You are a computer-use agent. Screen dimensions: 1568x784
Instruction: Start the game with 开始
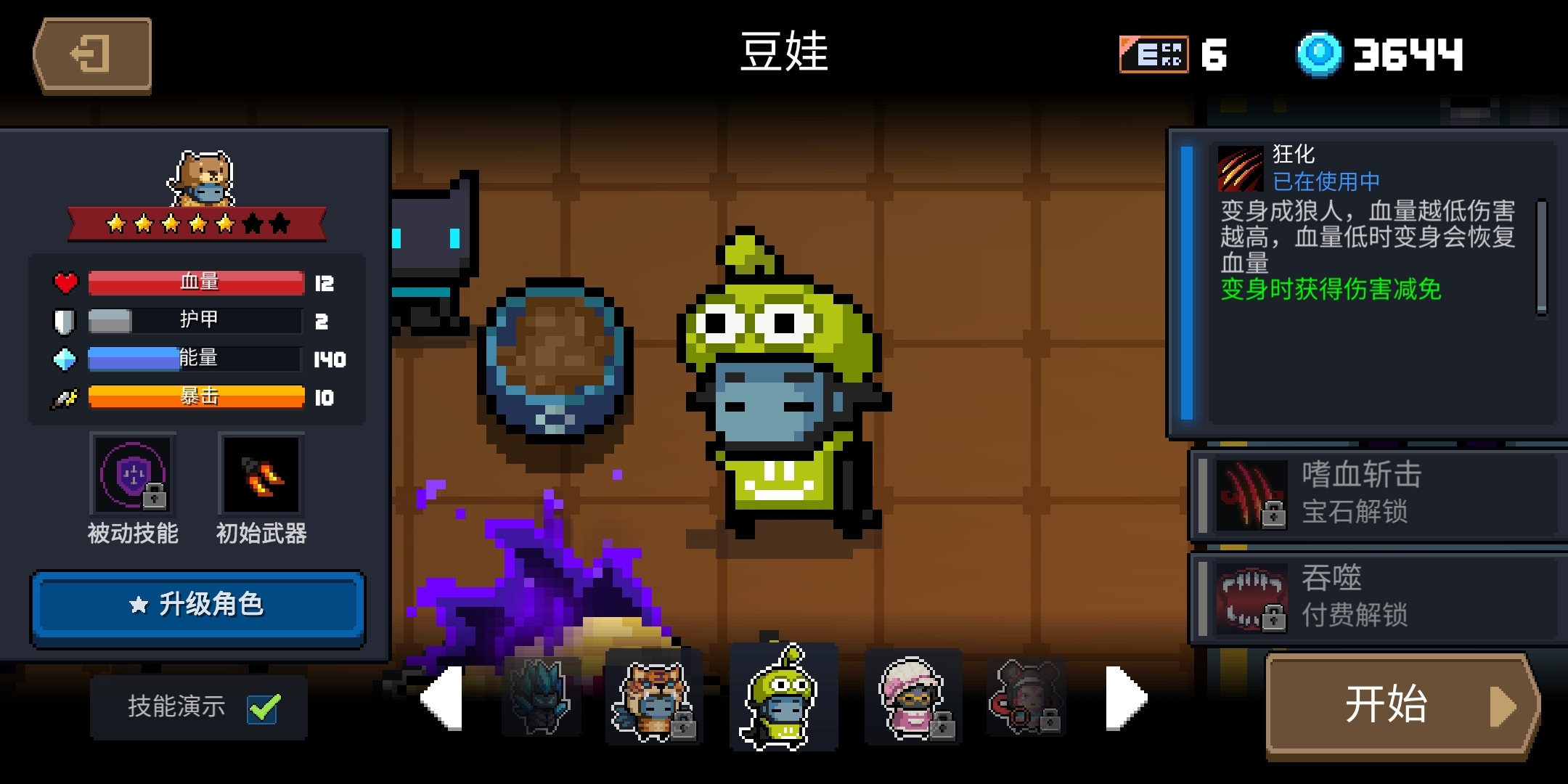tap(1401, 704)
